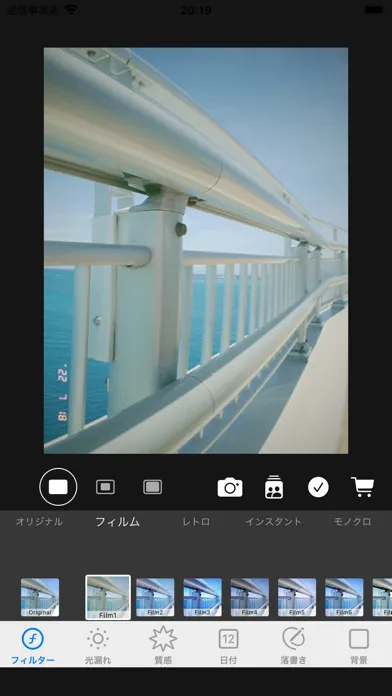Open the 落書き doodle tab
392x696 pixels.
(x=293, y=646)
